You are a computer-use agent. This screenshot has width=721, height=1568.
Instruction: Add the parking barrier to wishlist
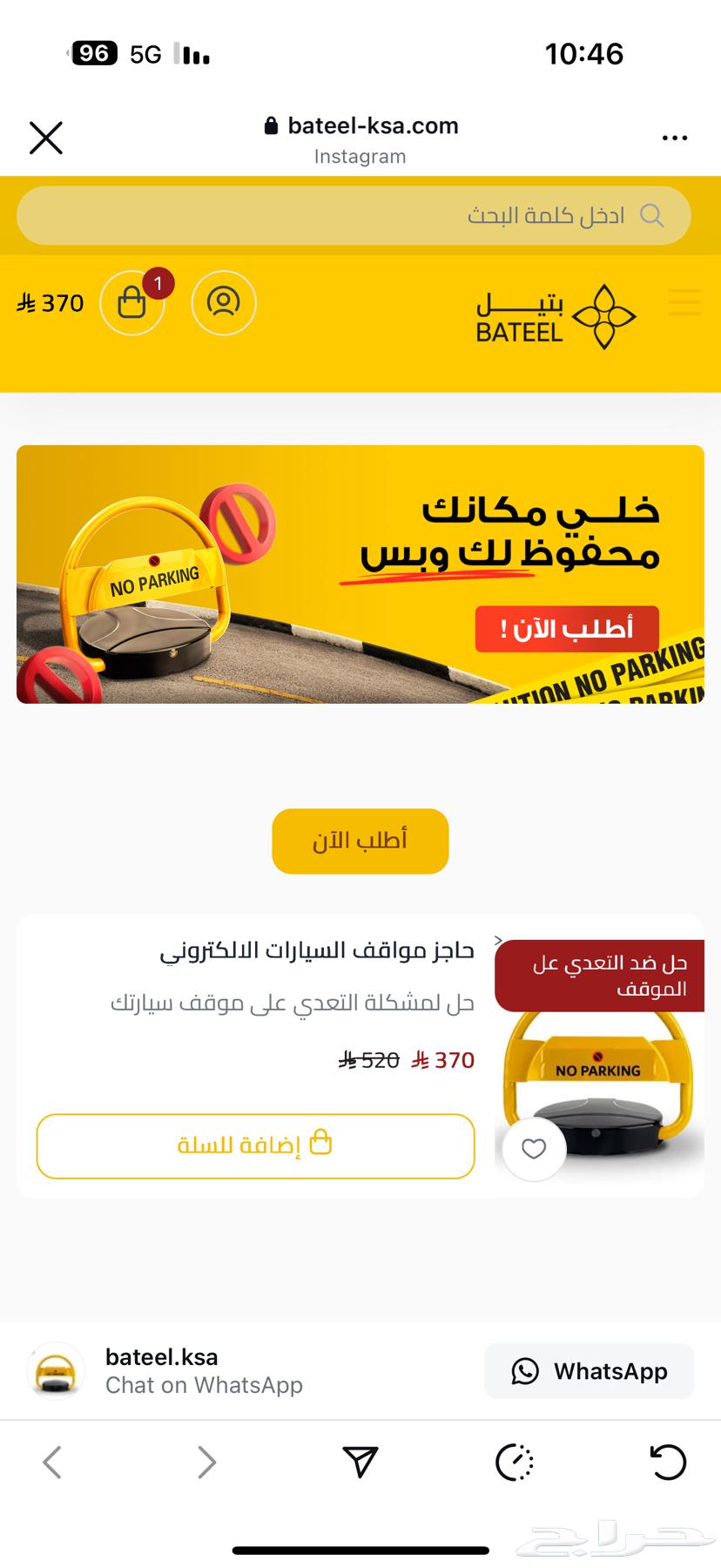pos(534,1149)
